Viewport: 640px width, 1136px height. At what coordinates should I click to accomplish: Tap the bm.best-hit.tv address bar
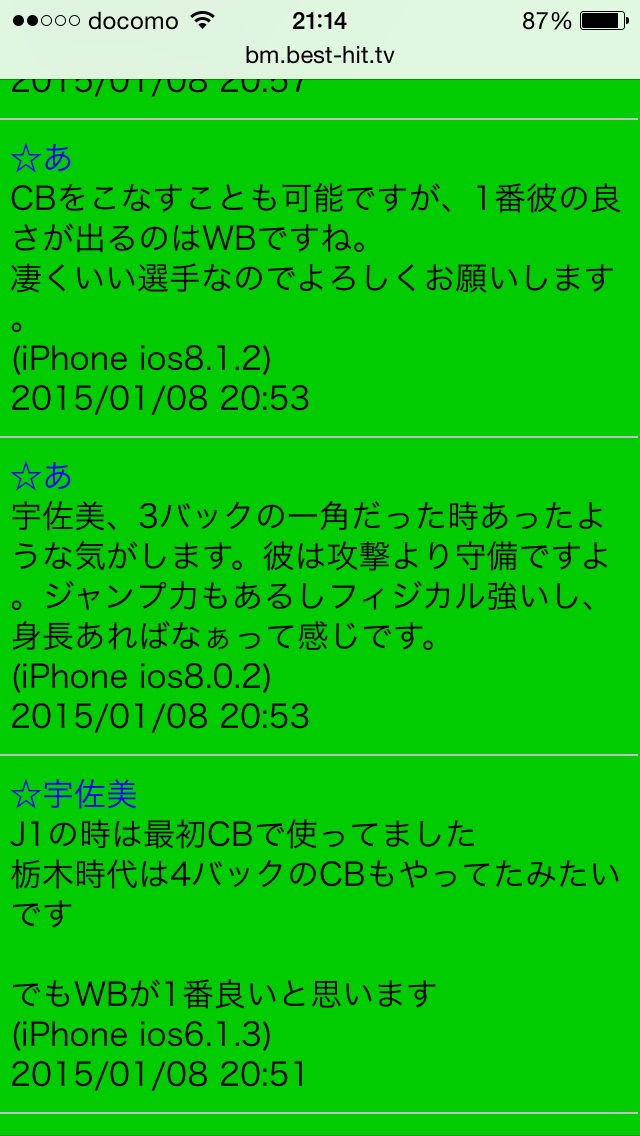point(320,55)
